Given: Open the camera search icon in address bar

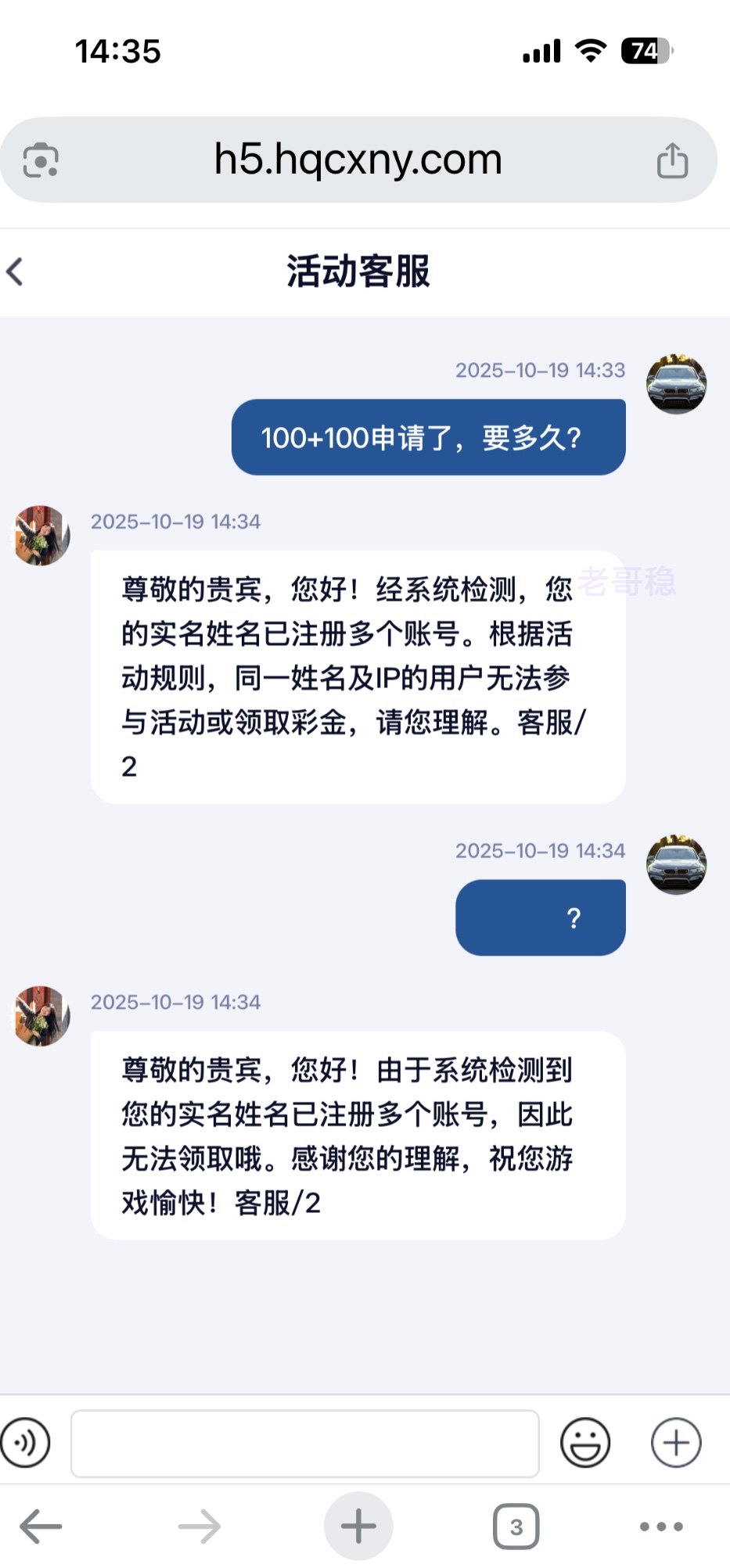Looking at the screenshot, I should [41, 160].
